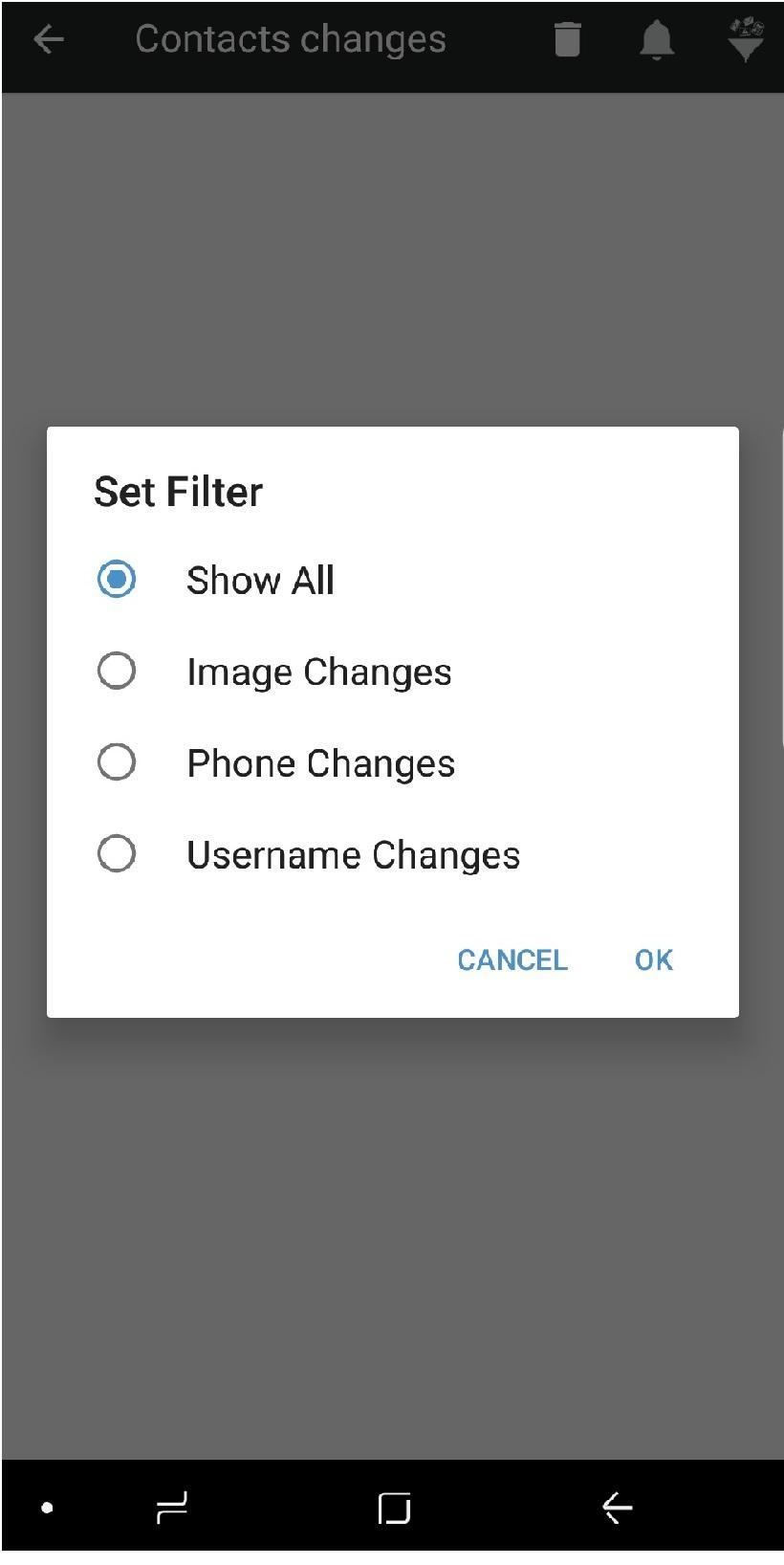This screenshot has width=784, height=1565.
Task: Pick Username Changes filter
Action: click(x=117, y=854)
